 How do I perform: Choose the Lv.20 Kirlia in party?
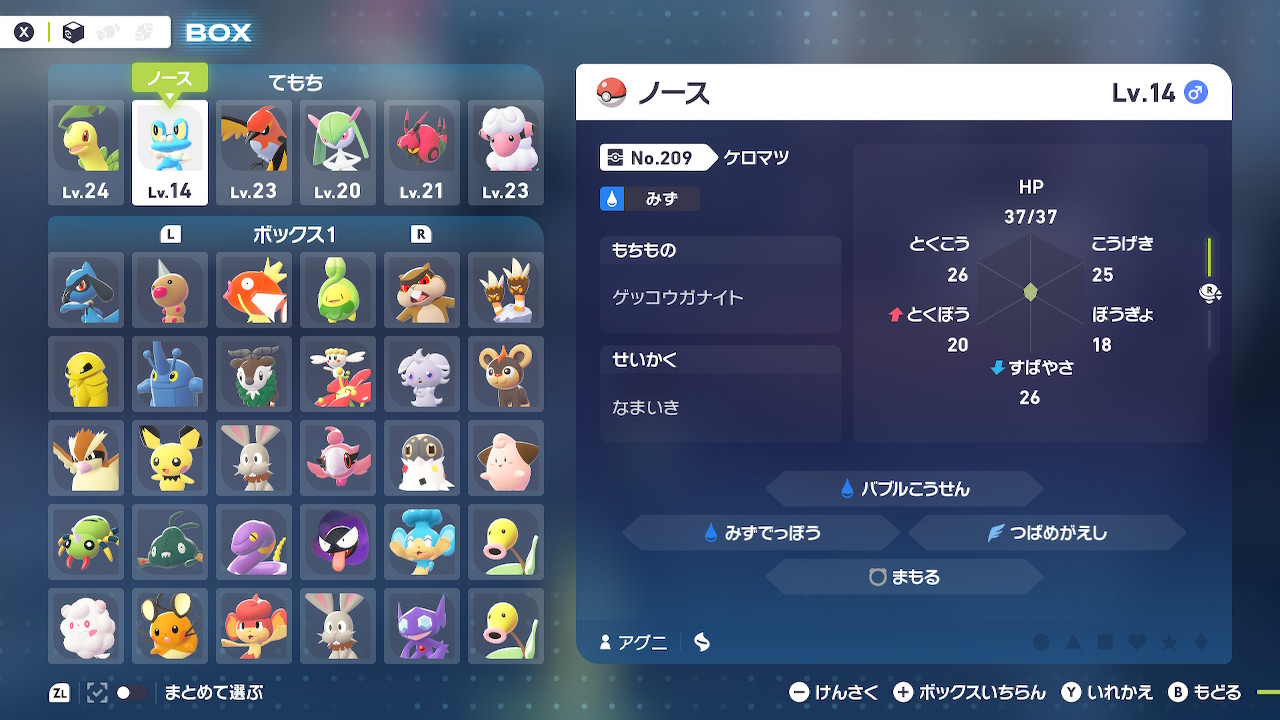(x=338, y=153)
